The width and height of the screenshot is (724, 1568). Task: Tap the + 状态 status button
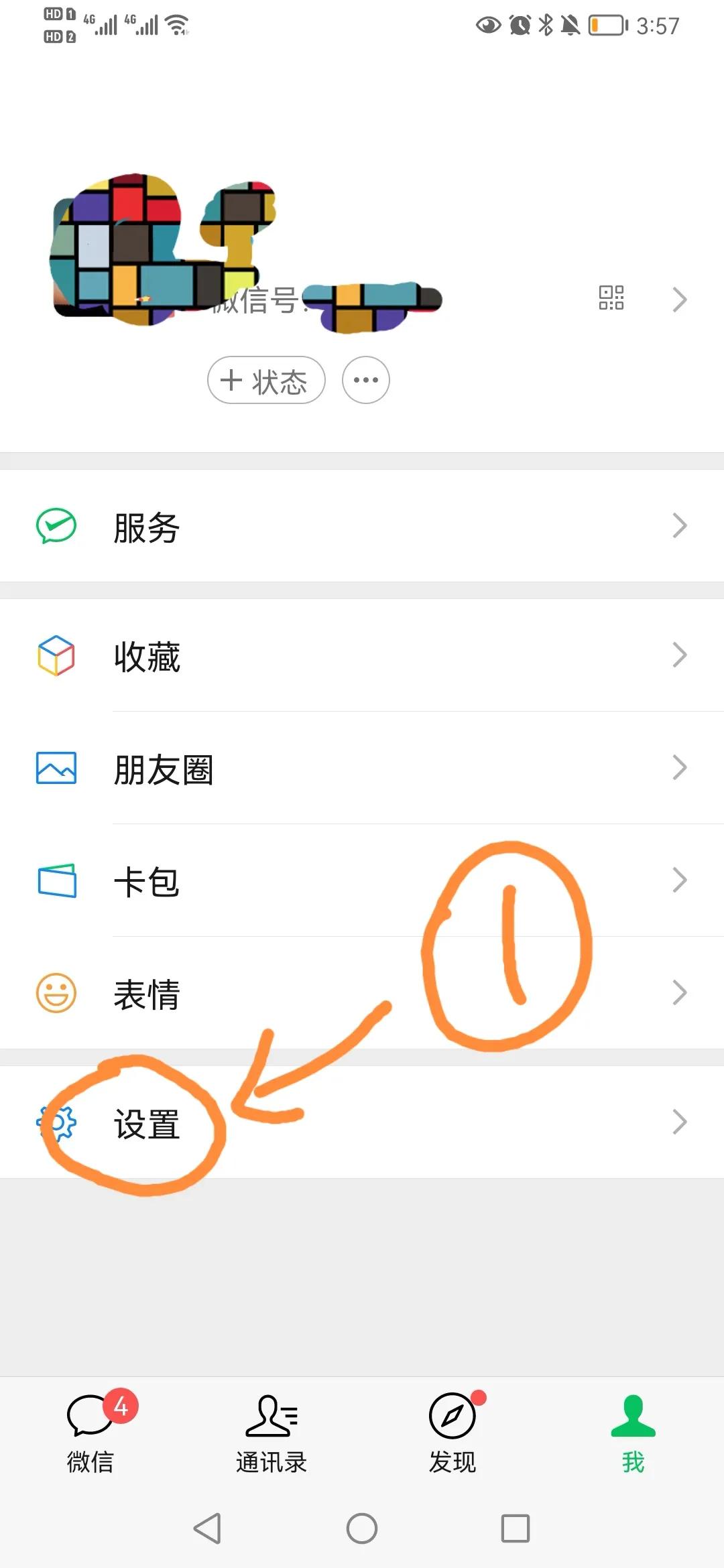click(265, 380)
